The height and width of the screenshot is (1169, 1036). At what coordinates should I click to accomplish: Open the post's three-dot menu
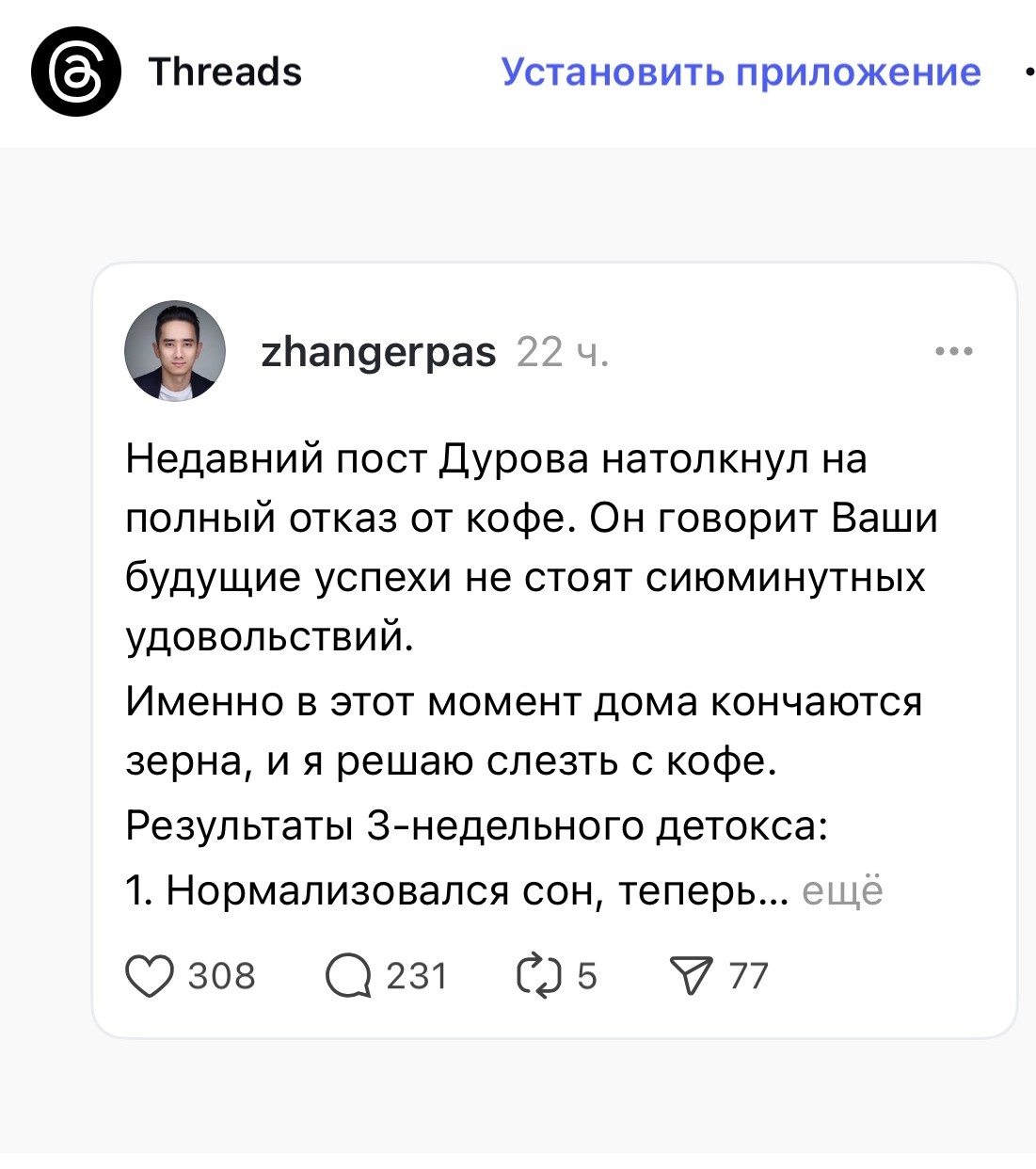pyautogui.click(x=953, y=351)
